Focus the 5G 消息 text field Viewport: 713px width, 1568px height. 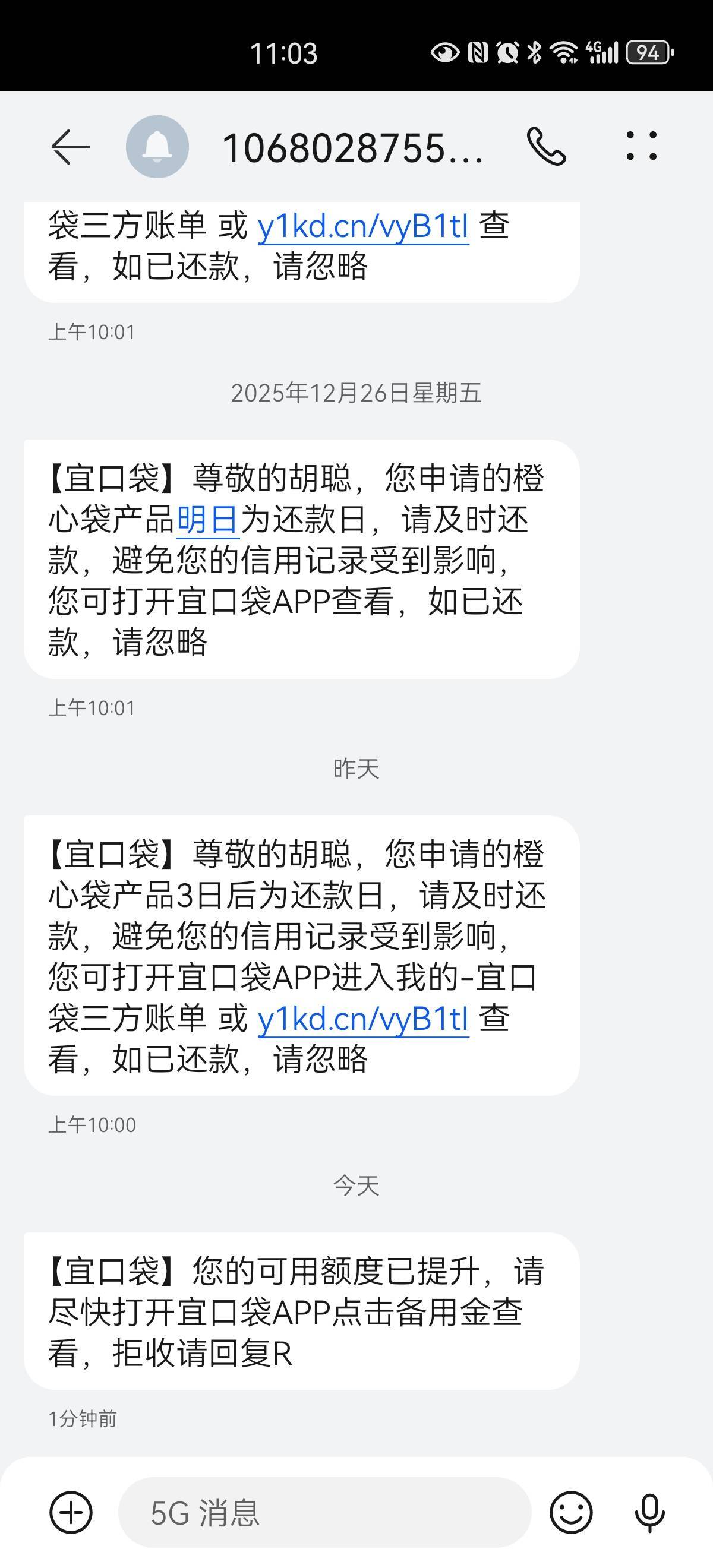pyautogui.click(x=324, y=1512)
